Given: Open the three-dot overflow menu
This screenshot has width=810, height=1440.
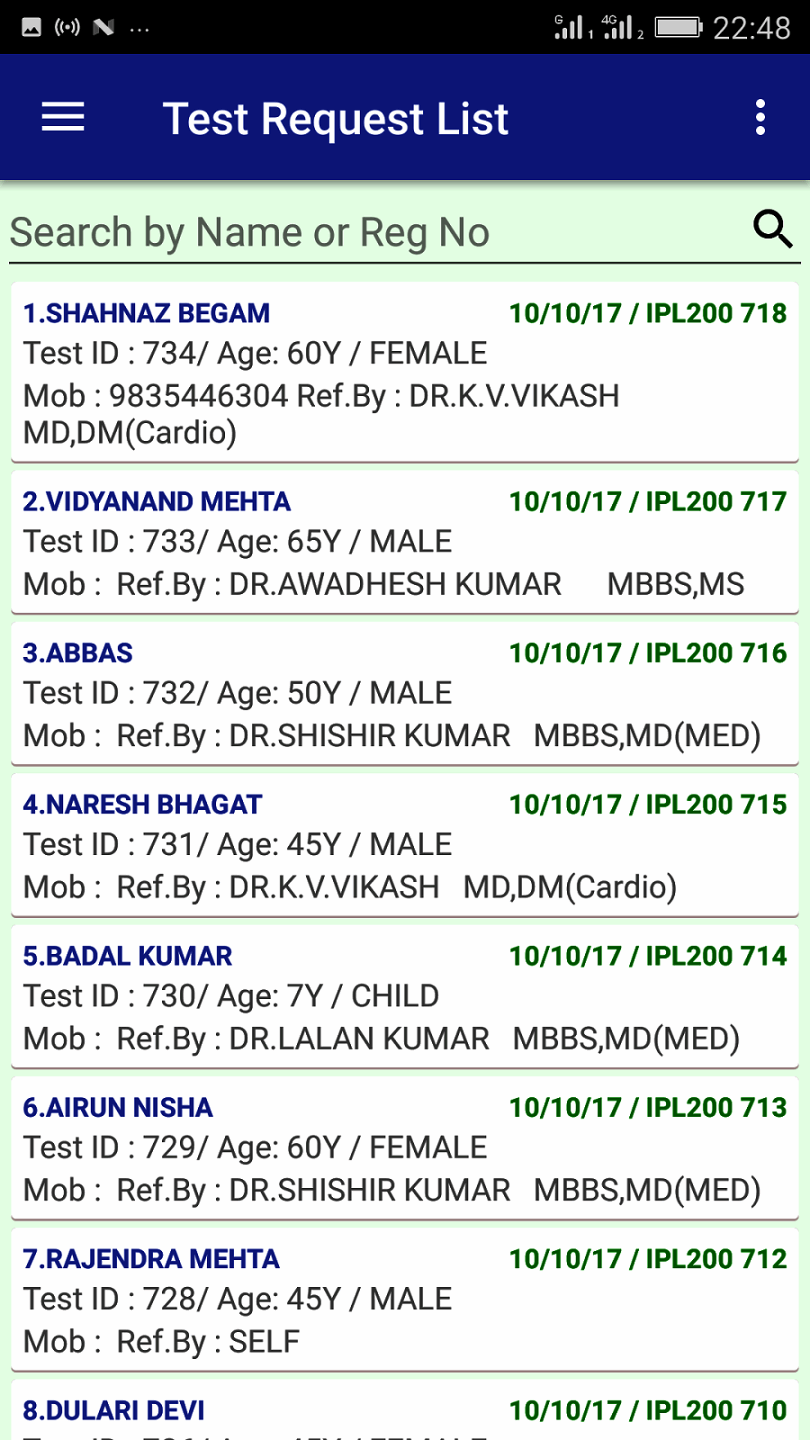Looking at the screenshot, I should [x=760, y=118].
